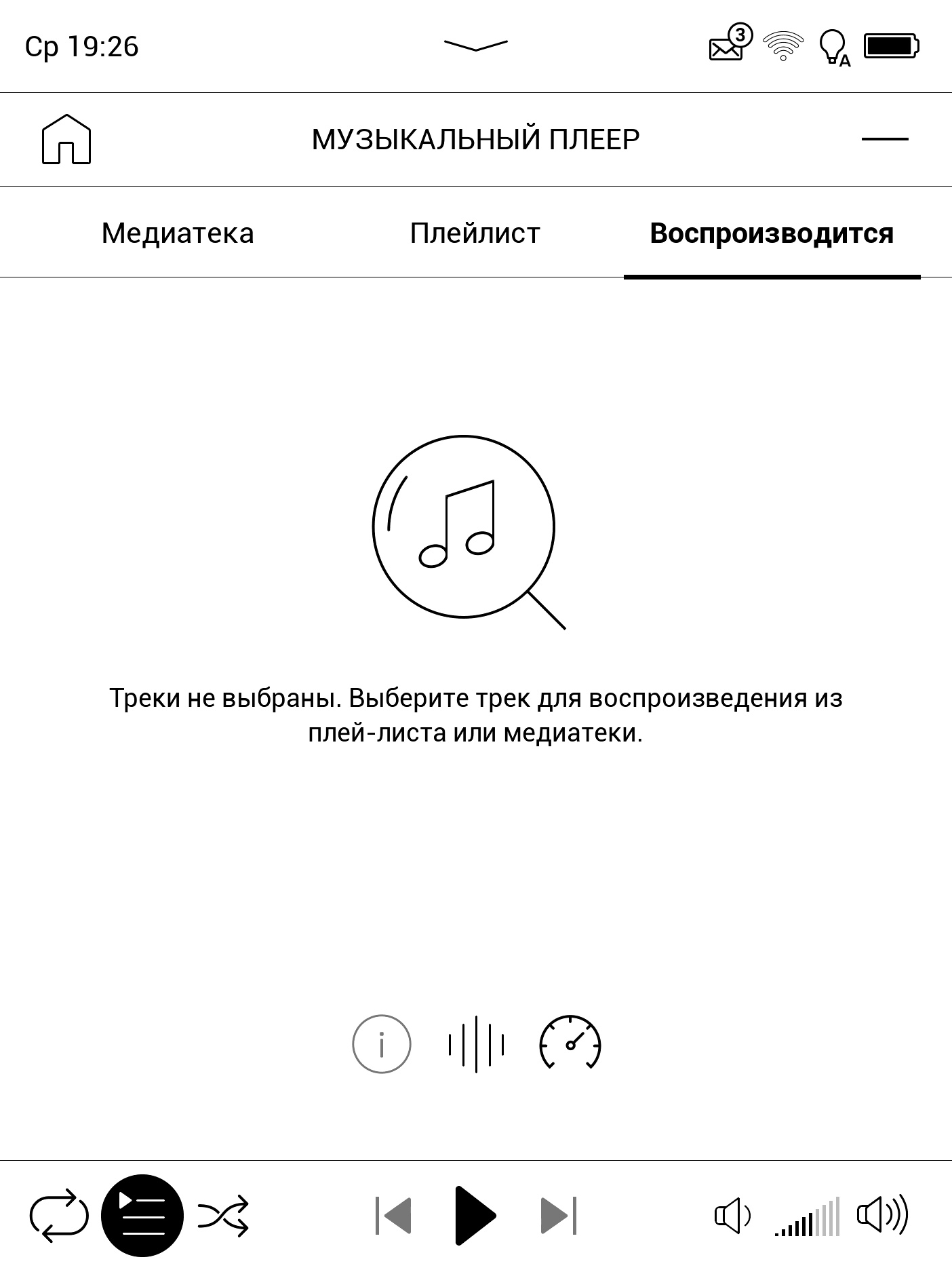Toggle repeat mode
Viewport: 952px width, 1270px height.
[59, 1215]
